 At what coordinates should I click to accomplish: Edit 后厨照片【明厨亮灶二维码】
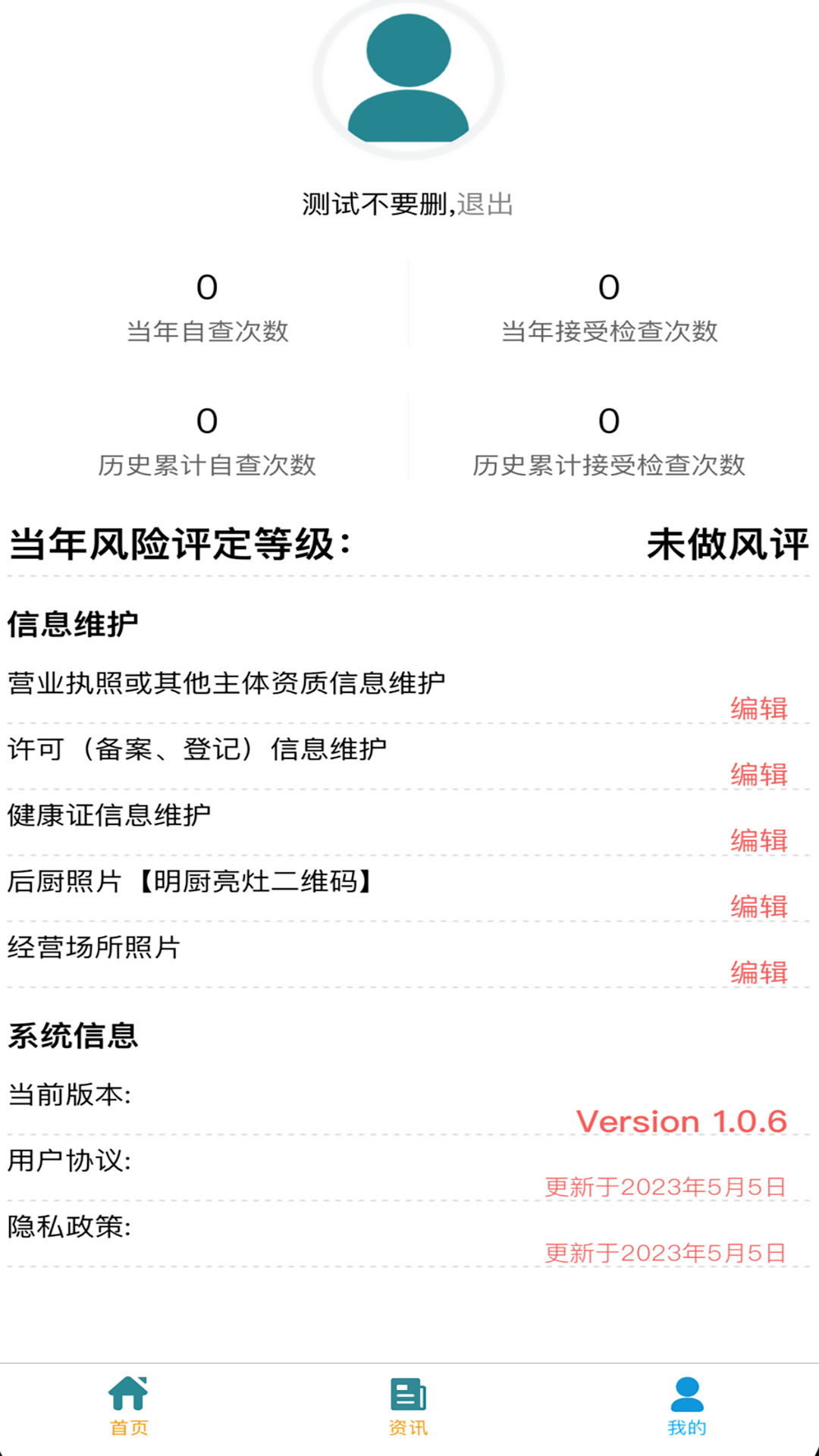click(758, 906)
